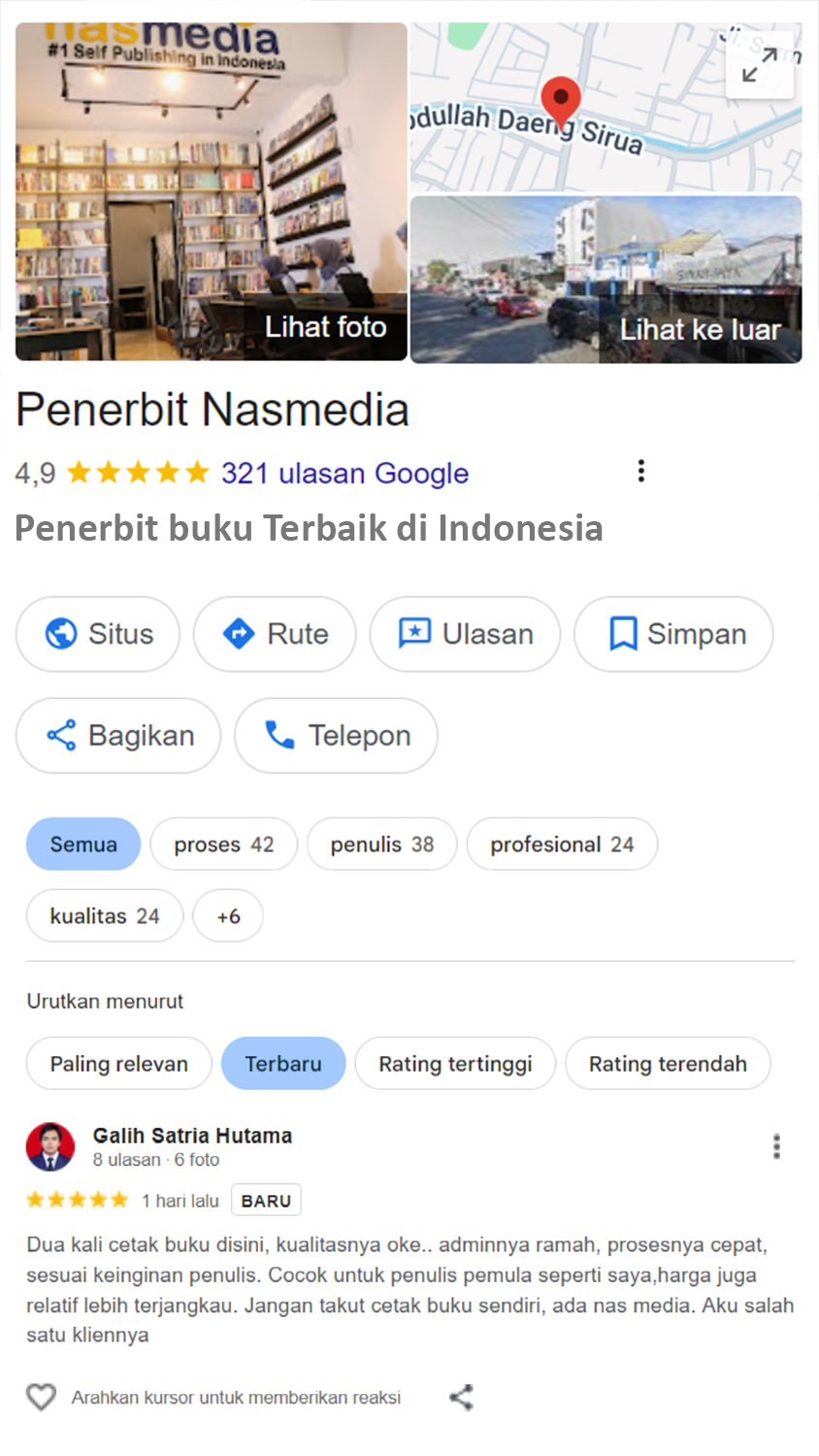Show the +6 more topic chips
The width and height of the screenshot is (819, 1456).
pos(228,916)
